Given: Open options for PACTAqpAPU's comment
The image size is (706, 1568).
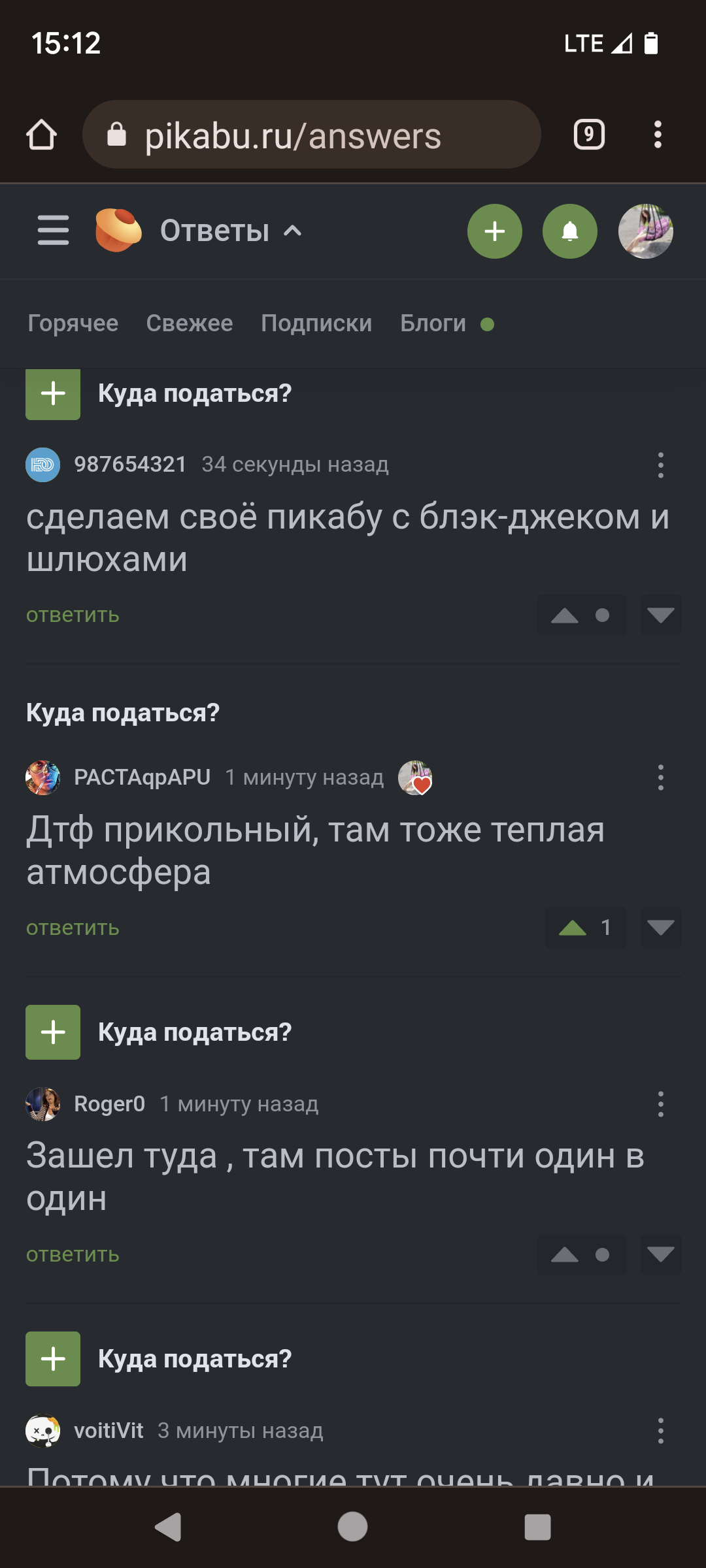Looking at the screenshot, I should pyautogui.click(x=660, y=777).
